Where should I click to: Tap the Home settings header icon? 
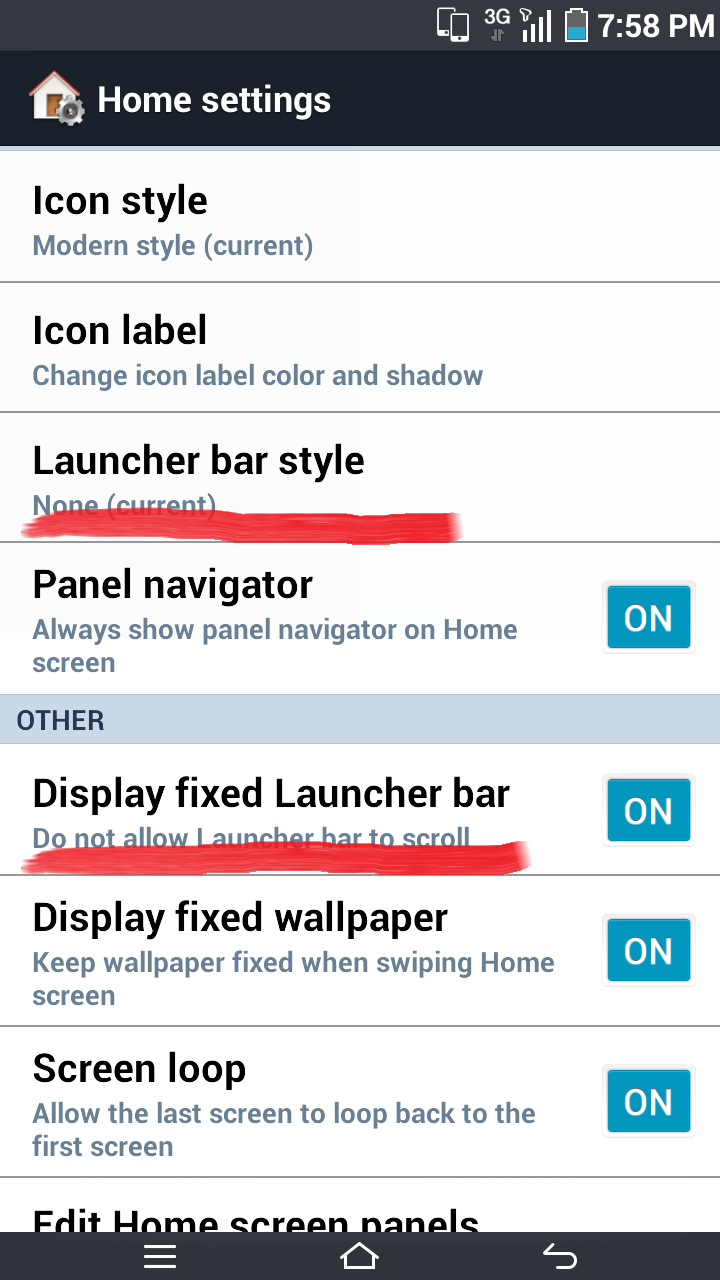tap(55, 100)
